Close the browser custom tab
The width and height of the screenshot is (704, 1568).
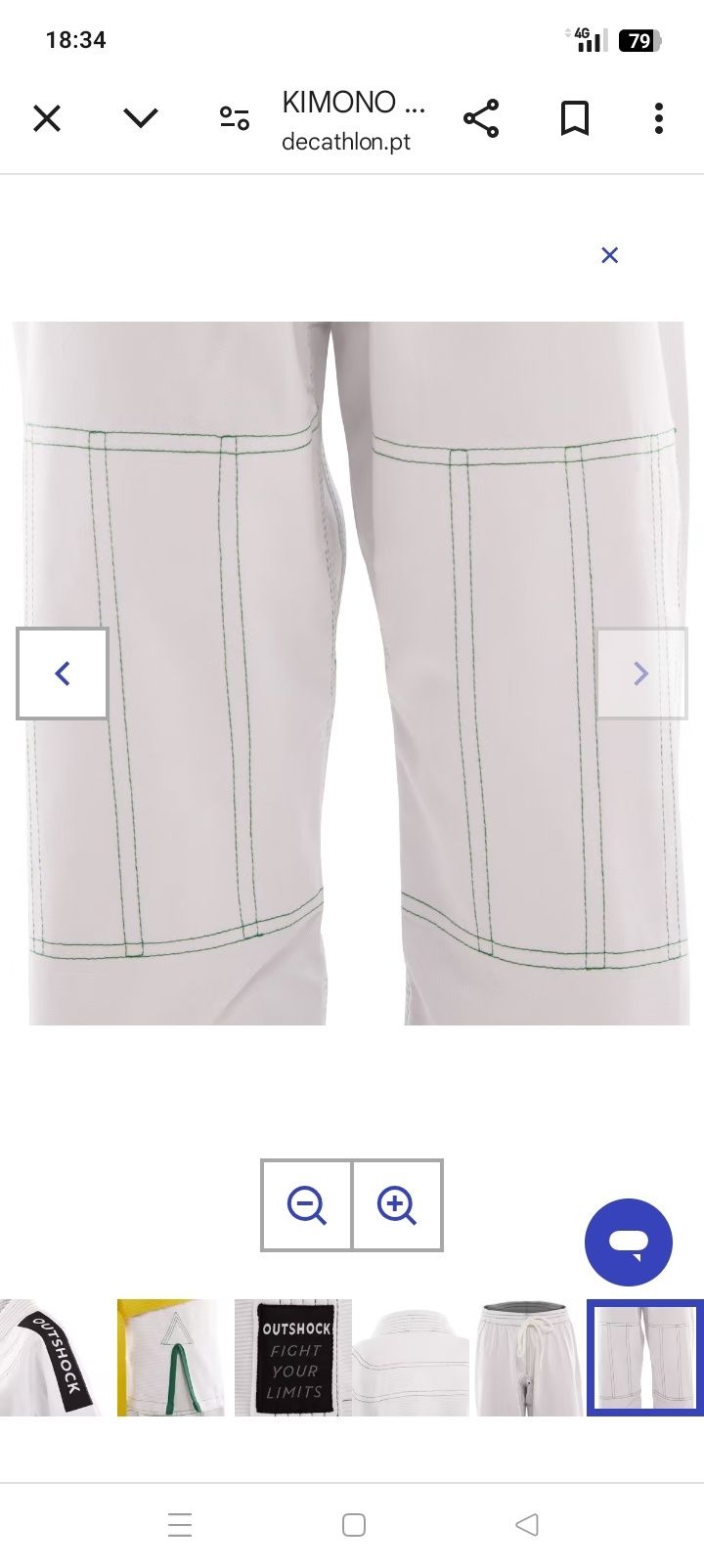[47, 119]
